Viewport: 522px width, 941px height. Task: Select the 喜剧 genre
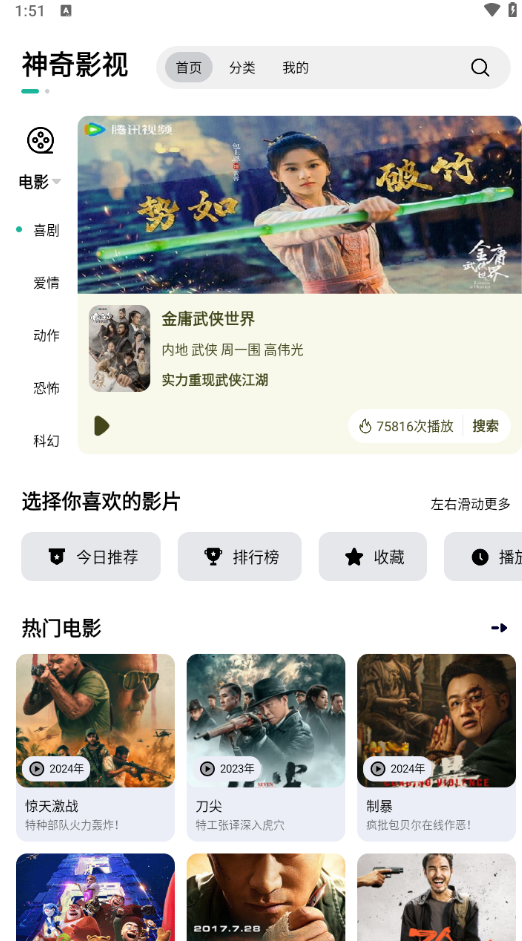pyautogui.click(x=46, y=230)
